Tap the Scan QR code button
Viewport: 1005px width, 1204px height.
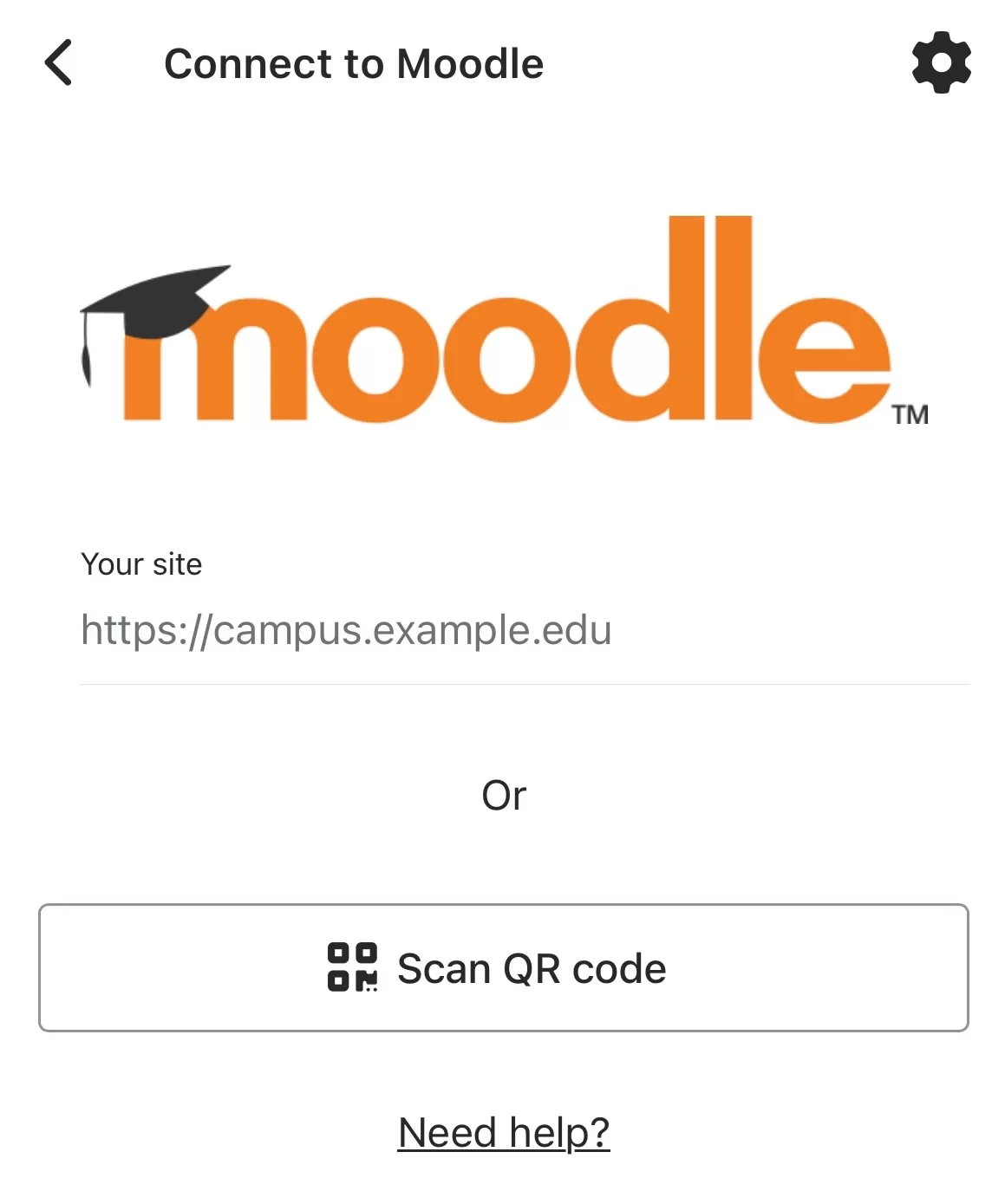click(503, 968)
